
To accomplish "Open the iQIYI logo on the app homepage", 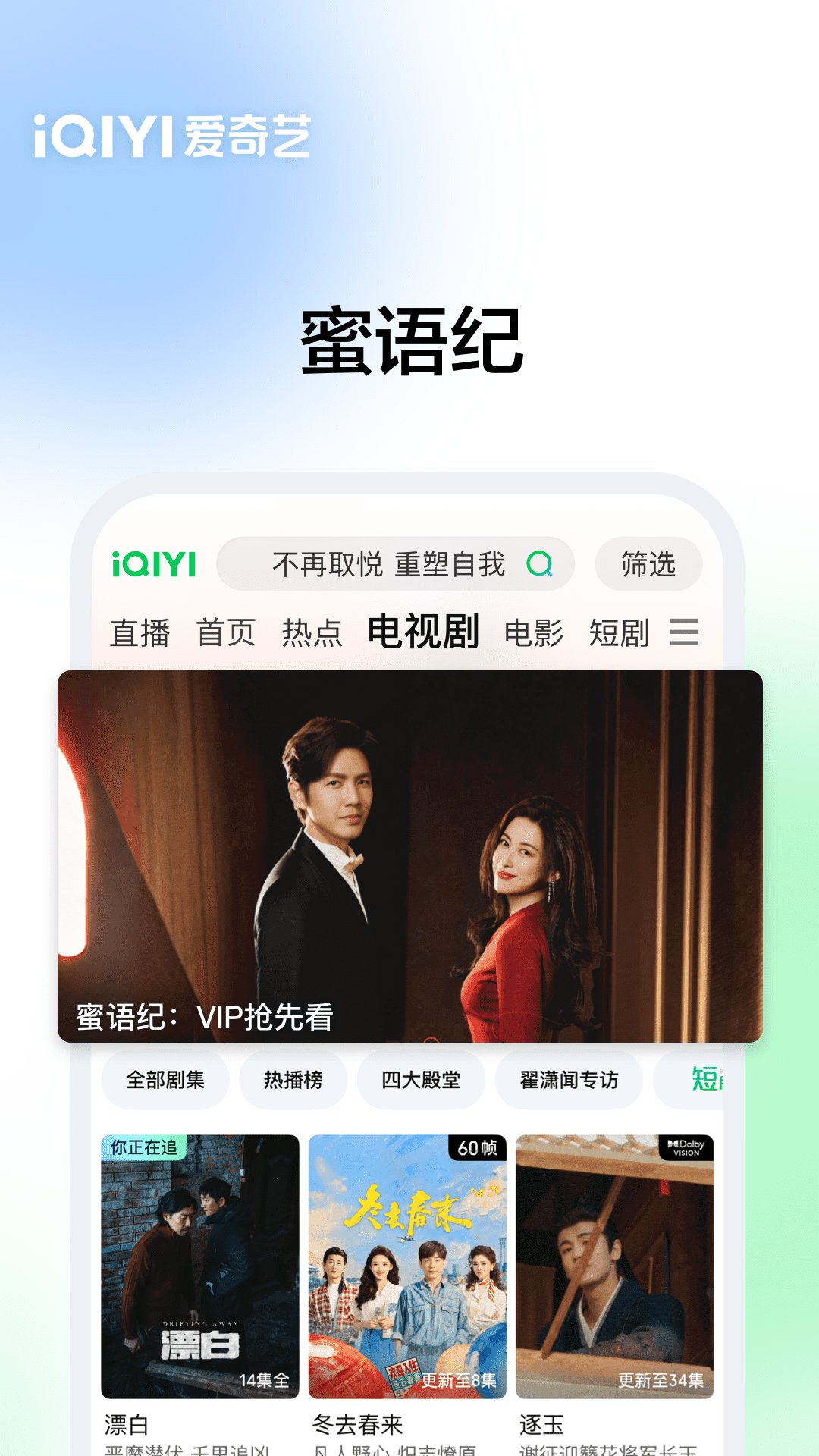I will click(x=155, y=564).
